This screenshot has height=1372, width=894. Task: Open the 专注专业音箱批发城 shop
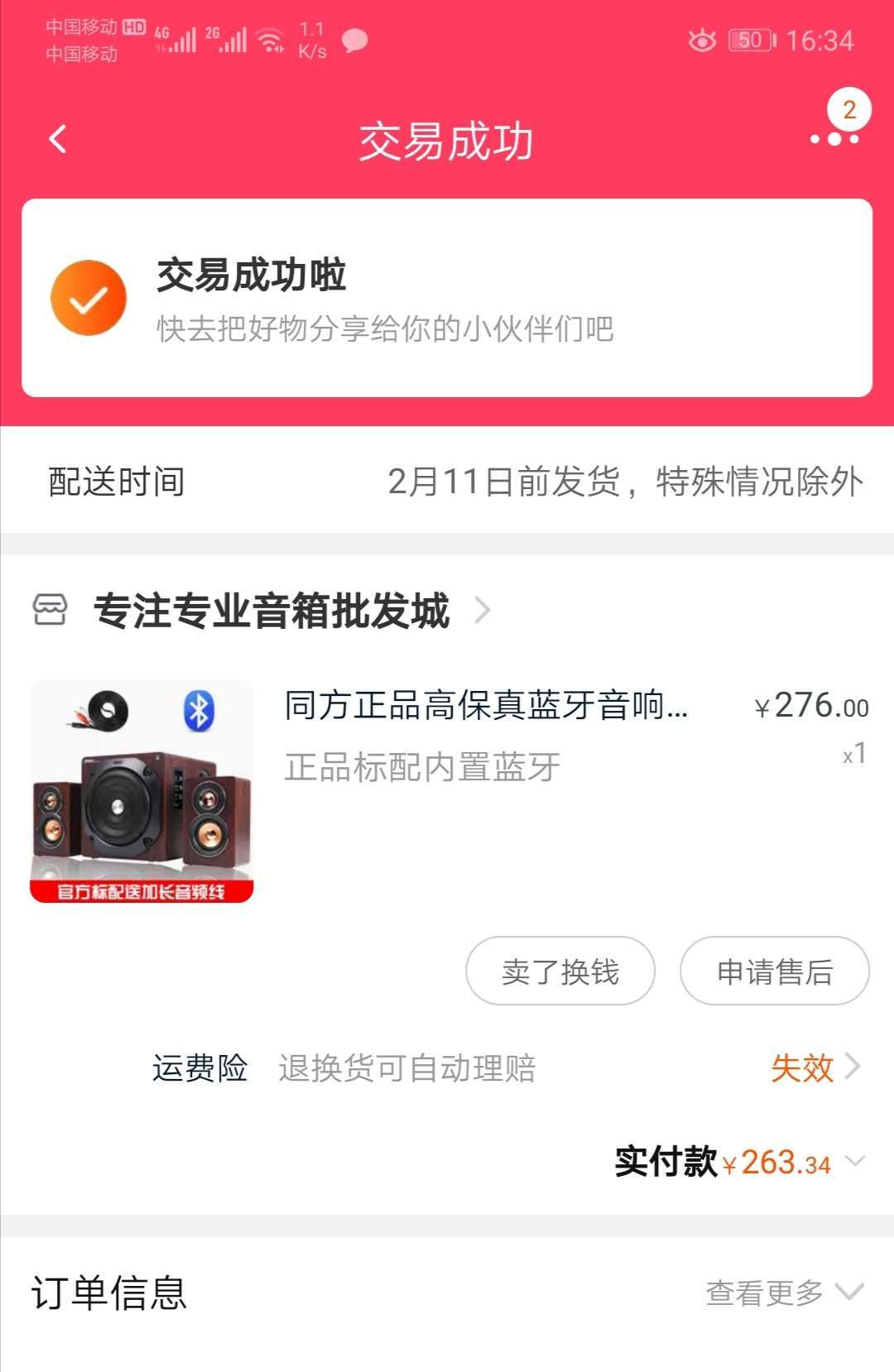[272, 611]
